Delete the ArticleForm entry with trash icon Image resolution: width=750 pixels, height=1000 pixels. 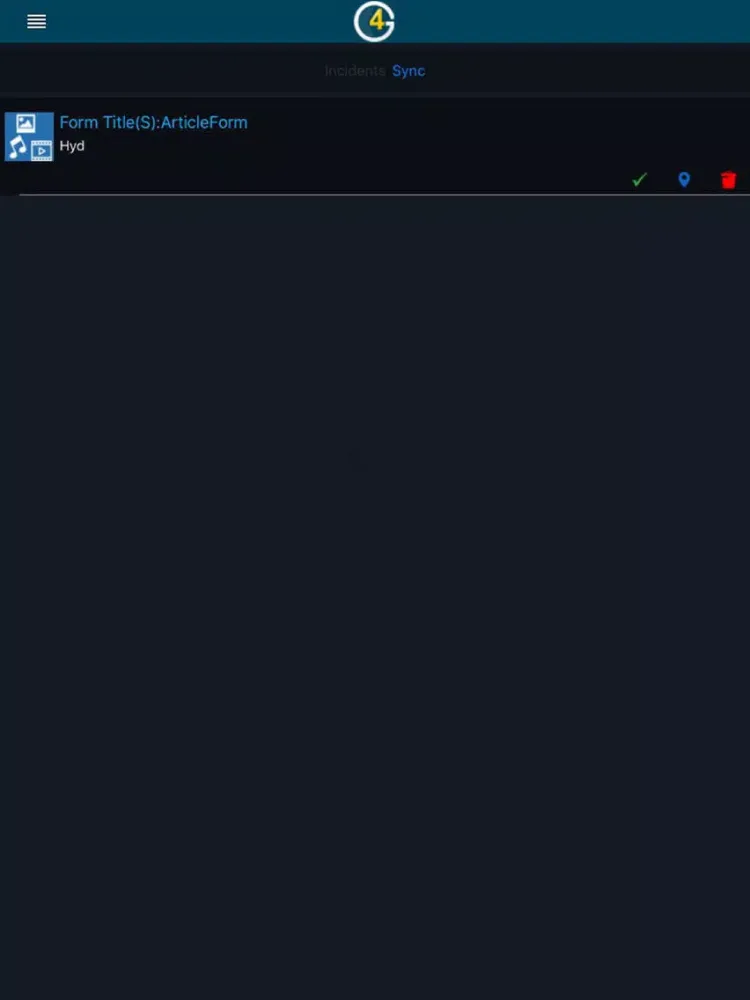tap(728, 180)
